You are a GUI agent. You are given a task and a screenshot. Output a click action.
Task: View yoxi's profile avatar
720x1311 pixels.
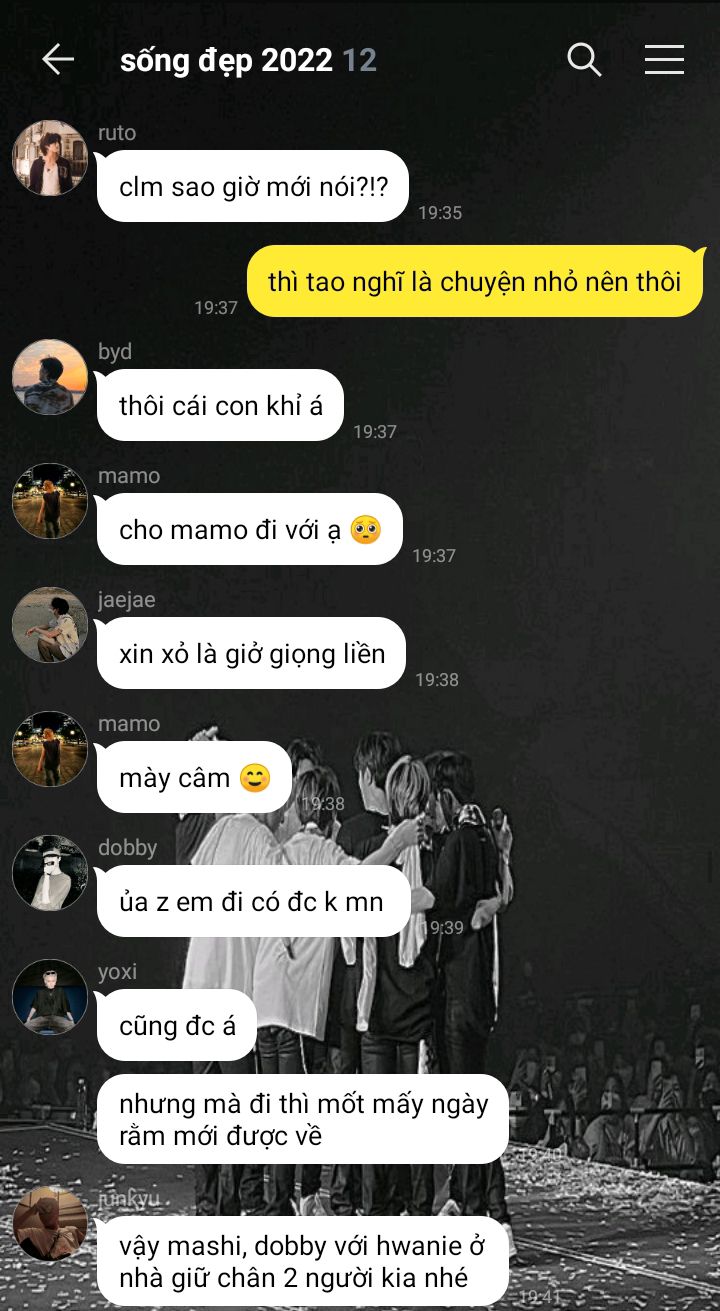pos(50,997)
